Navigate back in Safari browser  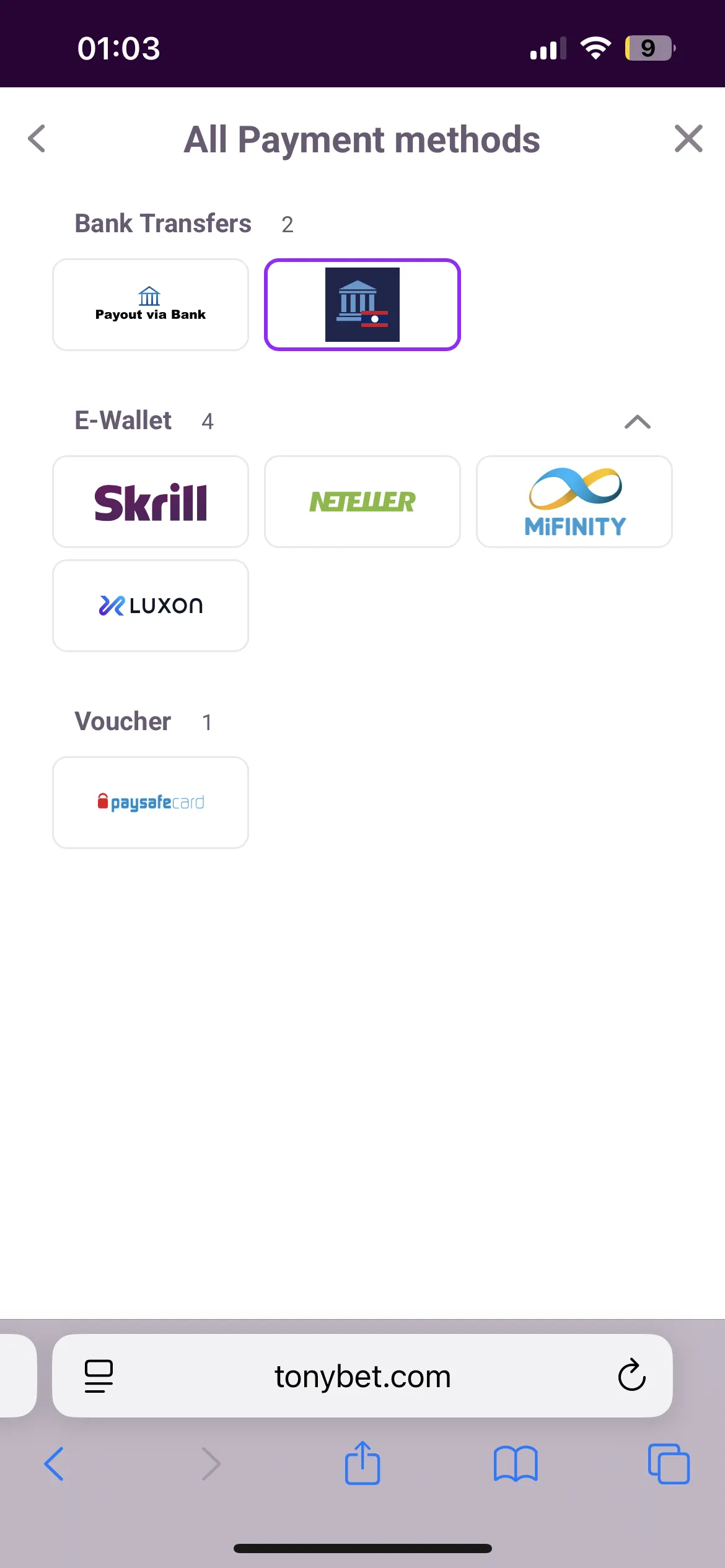pyautogui.click(x=55, y=1463)
